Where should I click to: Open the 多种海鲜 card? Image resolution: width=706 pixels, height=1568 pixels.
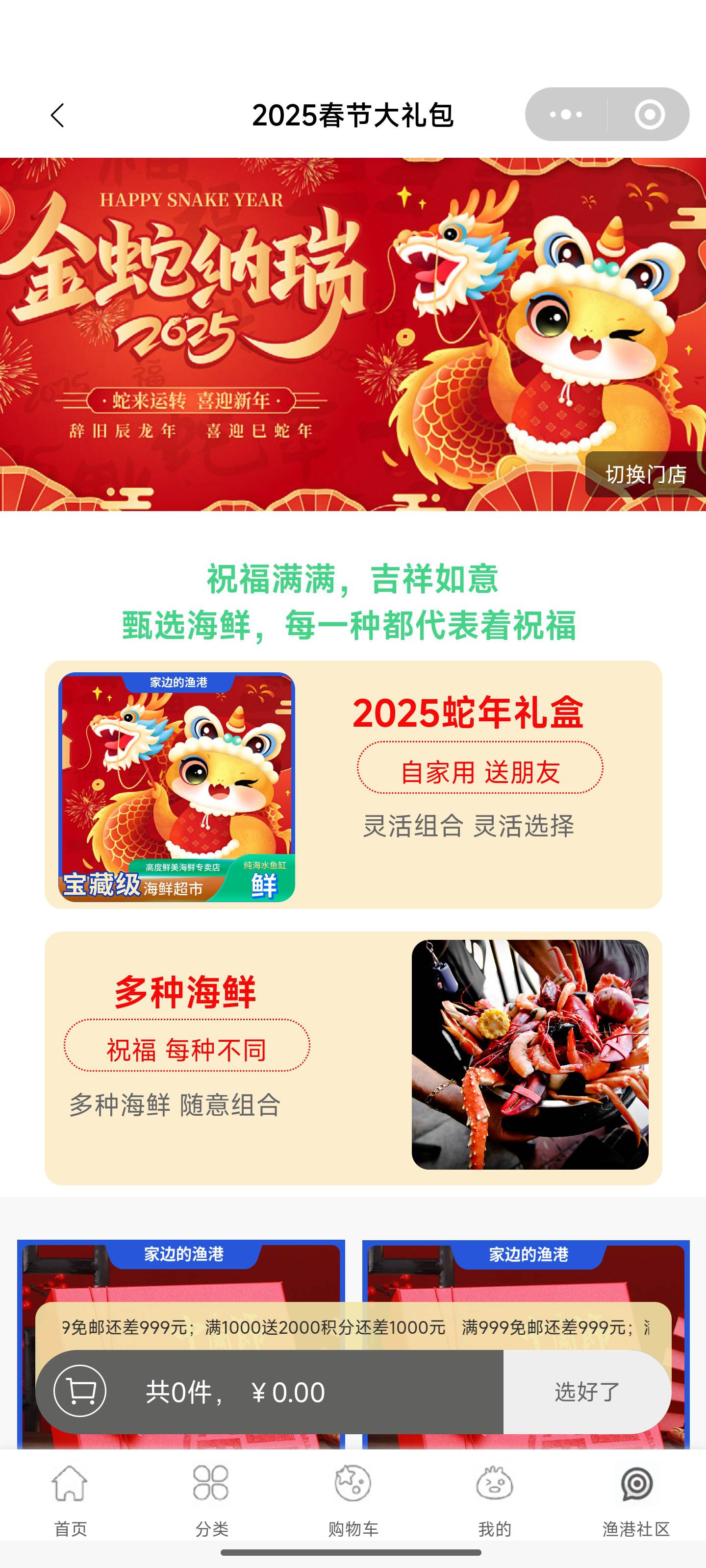pos(353,1057)
